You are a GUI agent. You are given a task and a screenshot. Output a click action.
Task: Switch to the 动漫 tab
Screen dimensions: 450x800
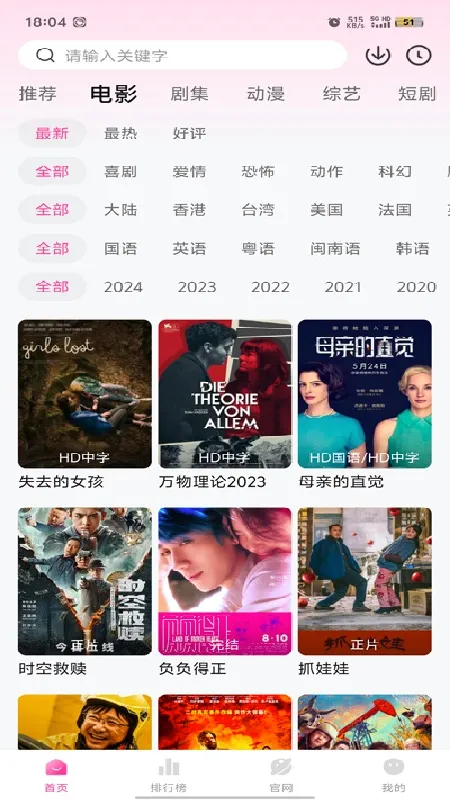[265, 94]
